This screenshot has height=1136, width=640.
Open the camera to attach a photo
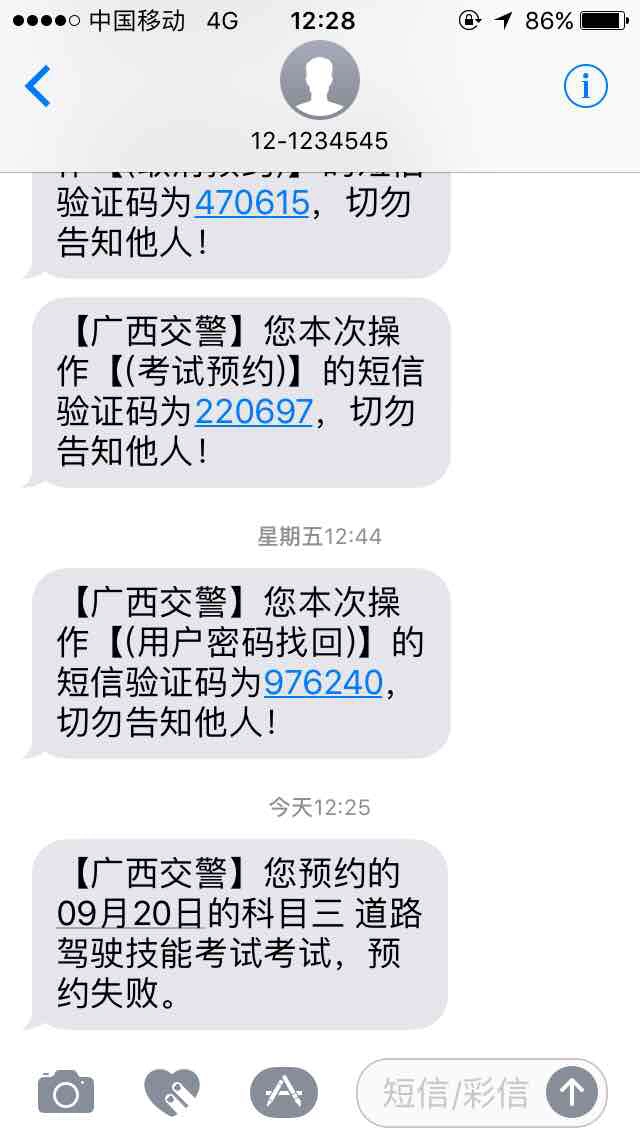pos(66,1092)
